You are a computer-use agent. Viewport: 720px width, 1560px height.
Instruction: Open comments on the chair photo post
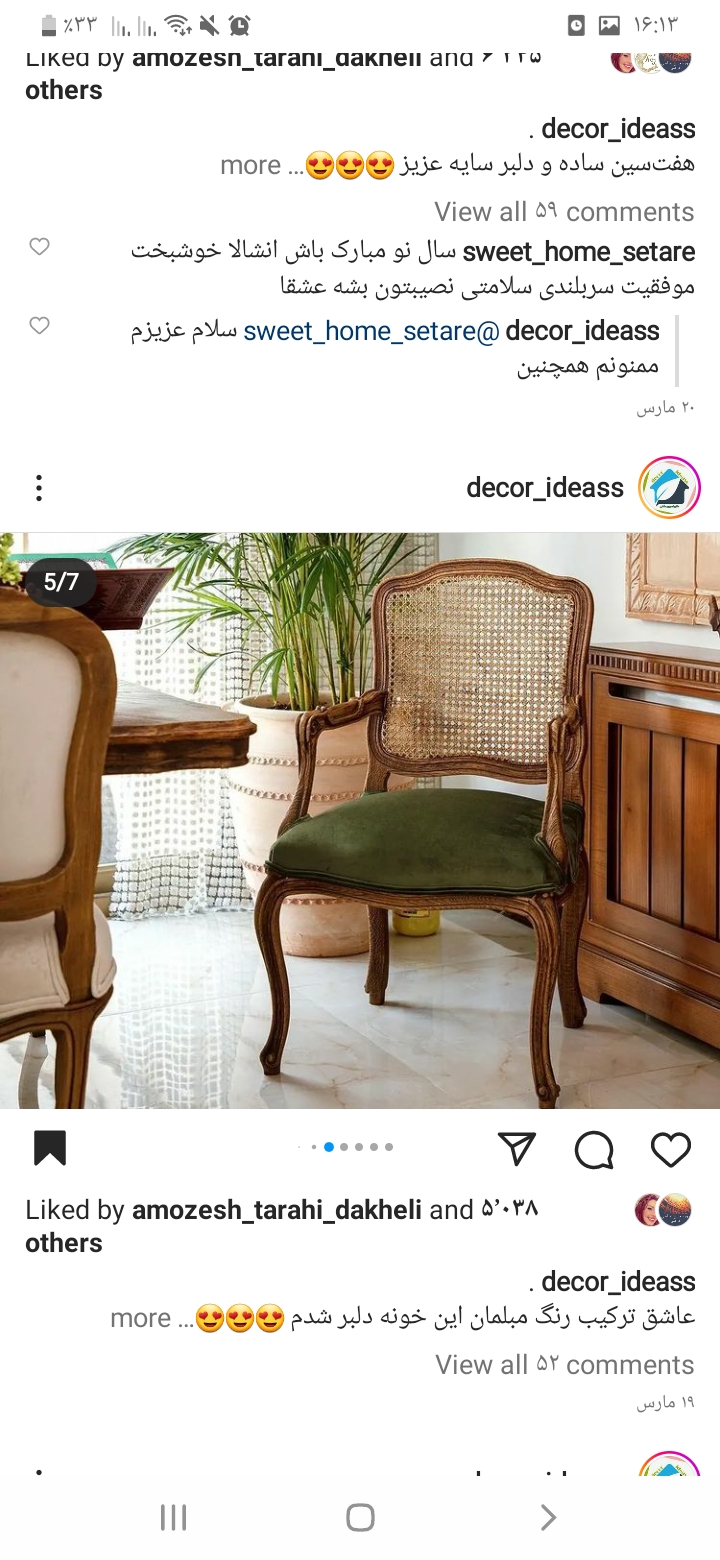[594, 1149]
